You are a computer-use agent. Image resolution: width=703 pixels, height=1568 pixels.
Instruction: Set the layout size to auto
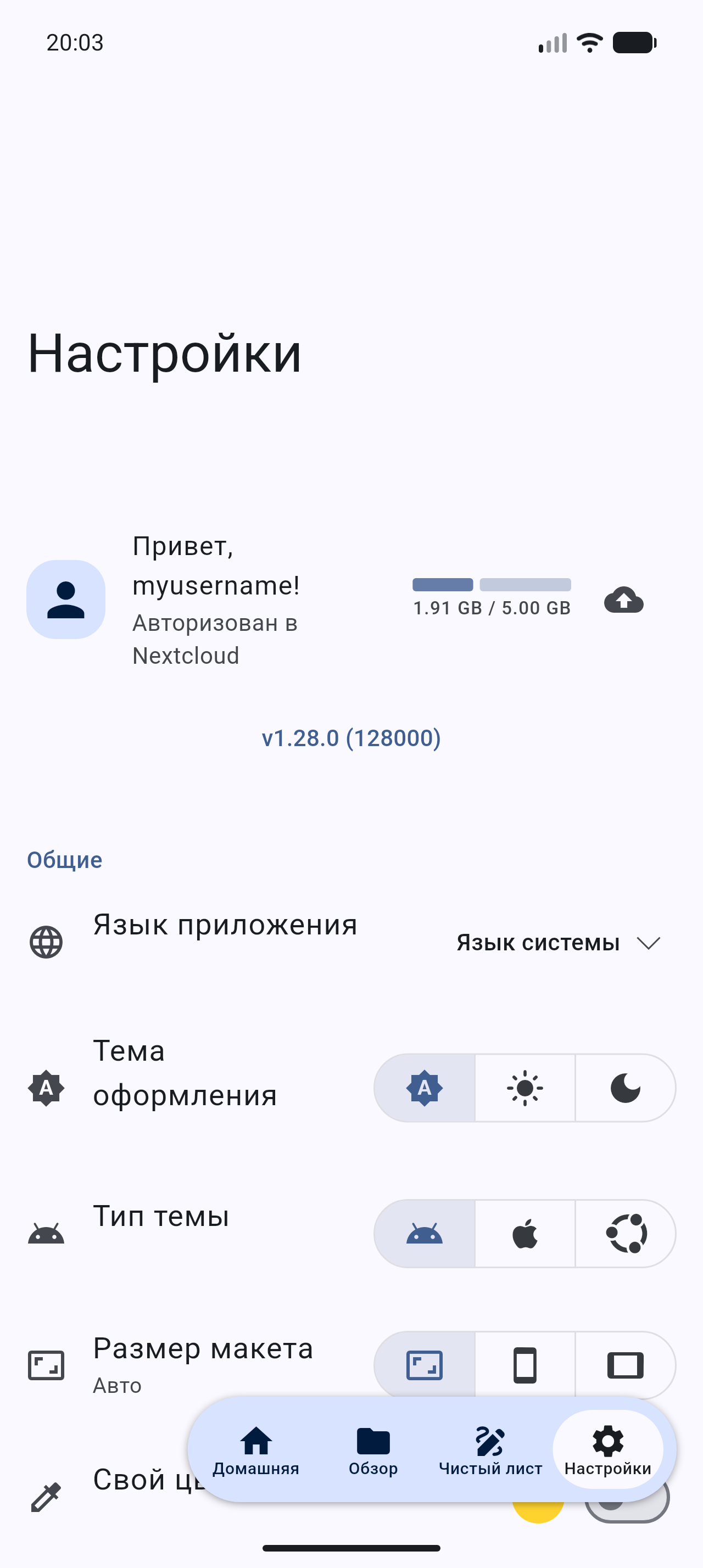point(424,1365)
